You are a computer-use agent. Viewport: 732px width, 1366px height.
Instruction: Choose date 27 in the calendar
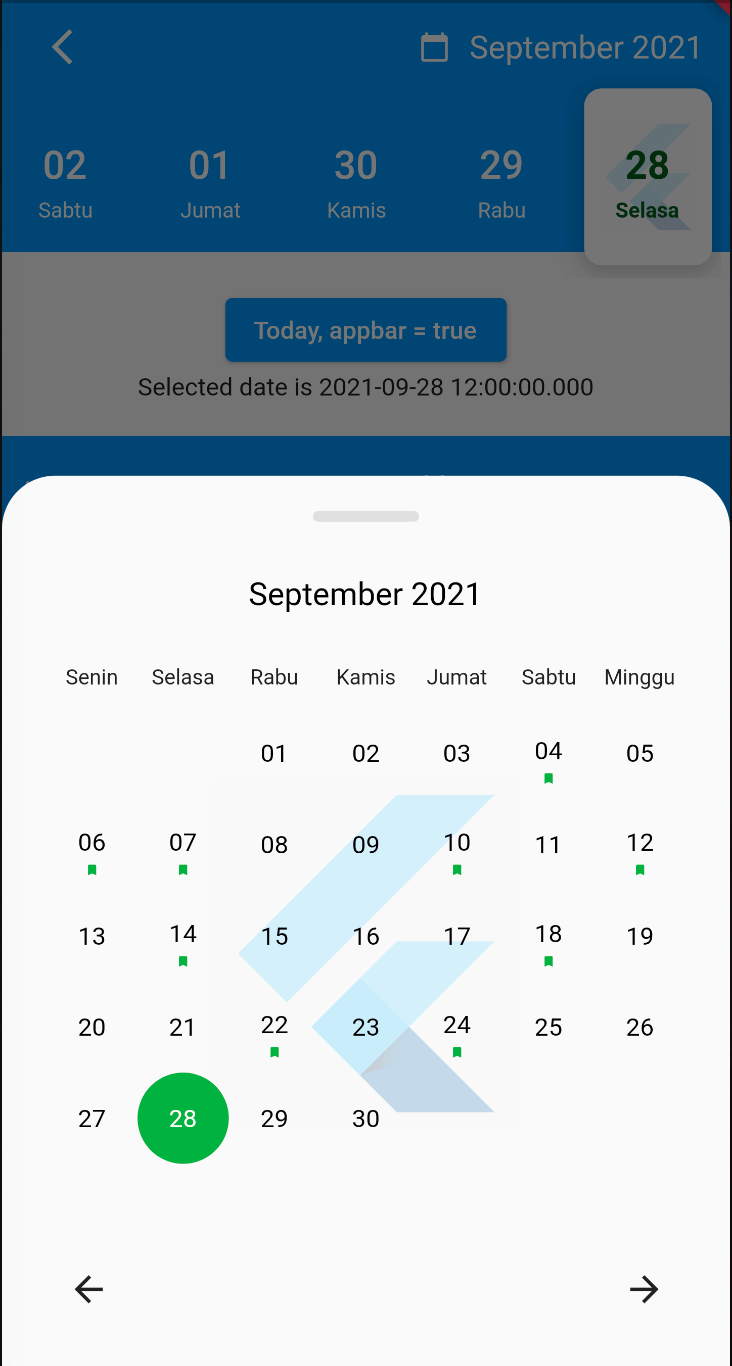(x=92, y=1118)
